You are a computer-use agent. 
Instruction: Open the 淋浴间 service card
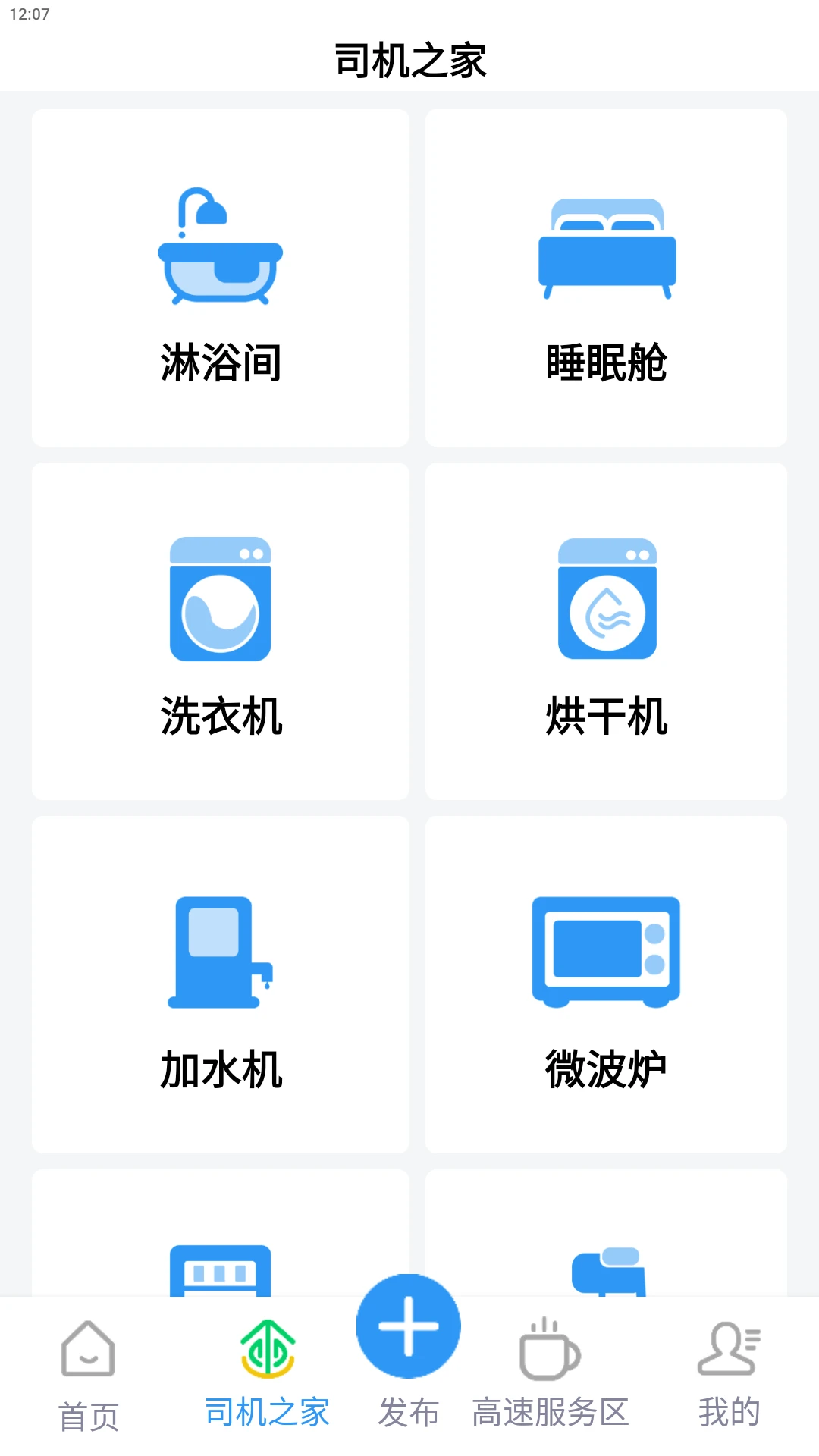(x=221, y=277)
